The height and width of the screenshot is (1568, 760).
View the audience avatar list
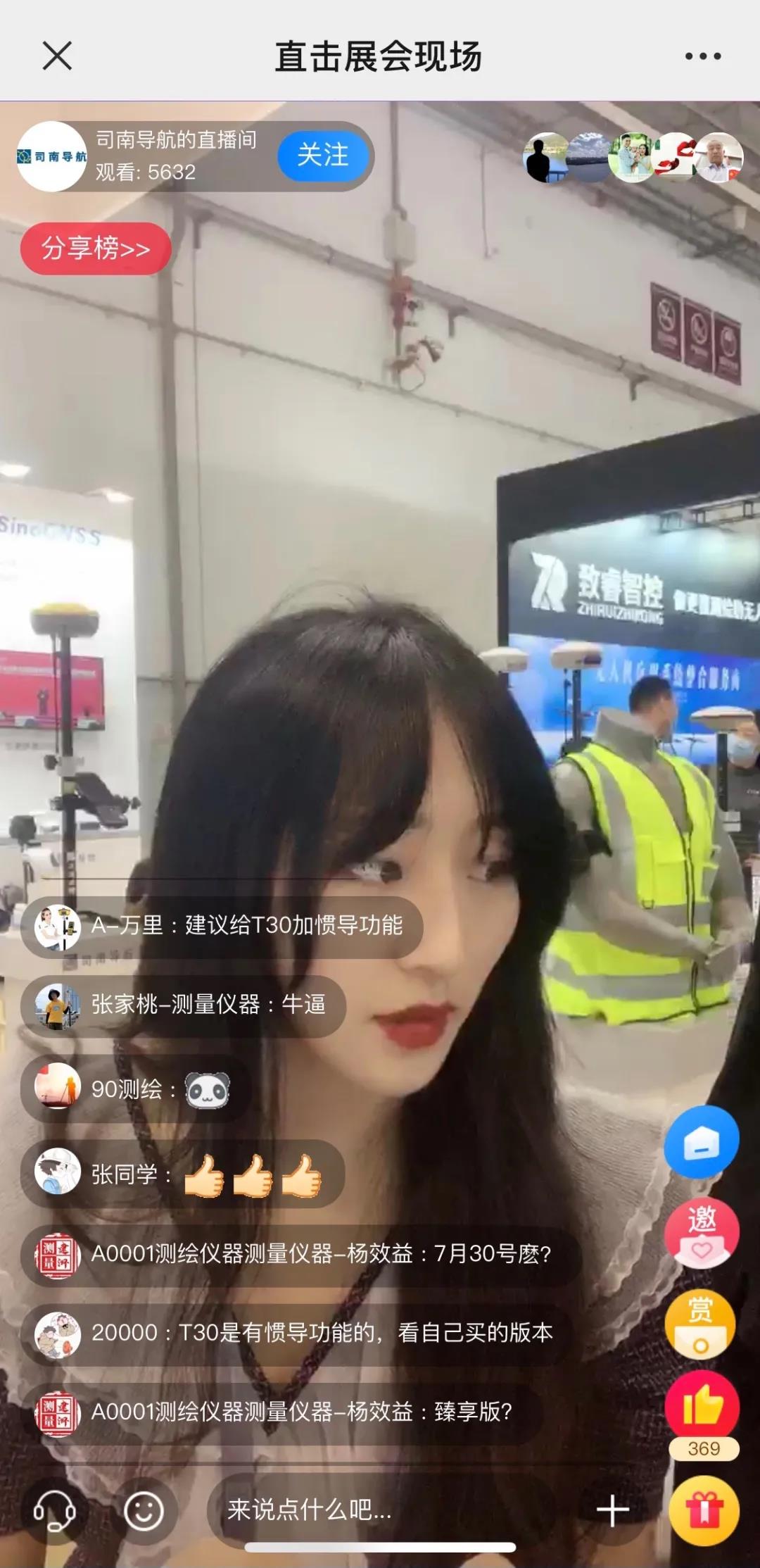(x=633, y=157)
